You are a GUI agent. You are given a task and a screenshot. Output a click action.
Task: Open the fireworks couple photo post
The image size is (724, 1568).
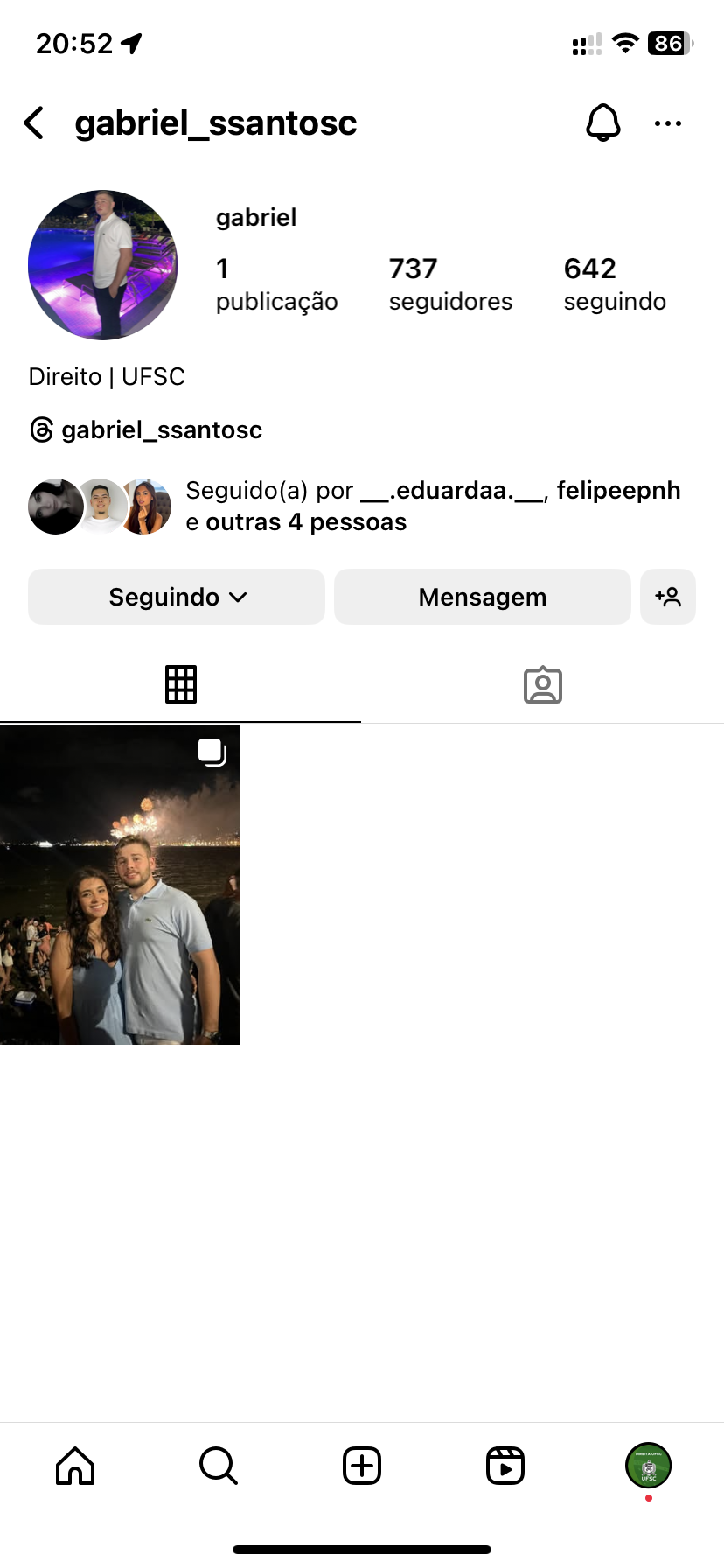pos(120,884)
